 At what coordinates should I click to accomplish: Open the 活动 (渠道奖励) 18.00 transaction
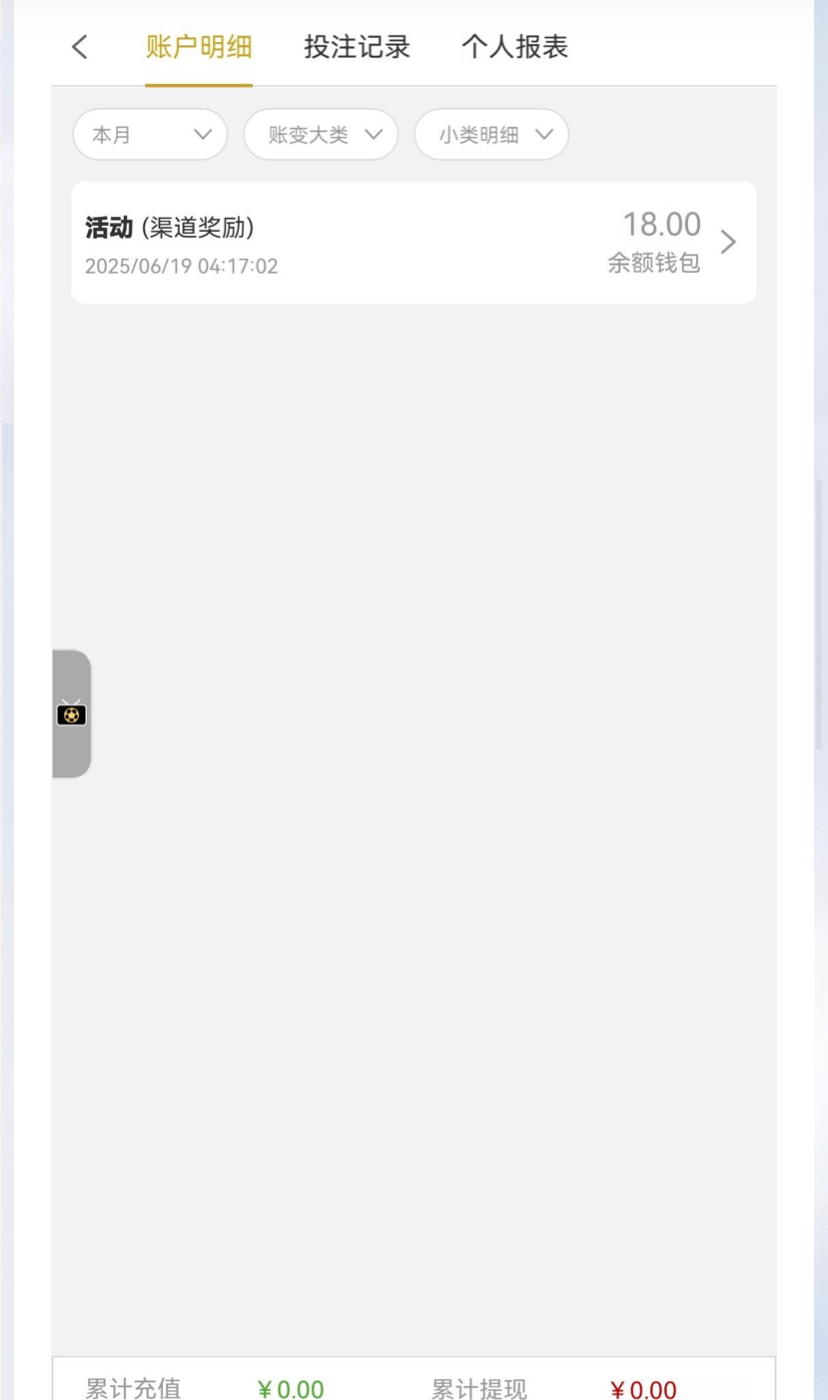(413, 243)
